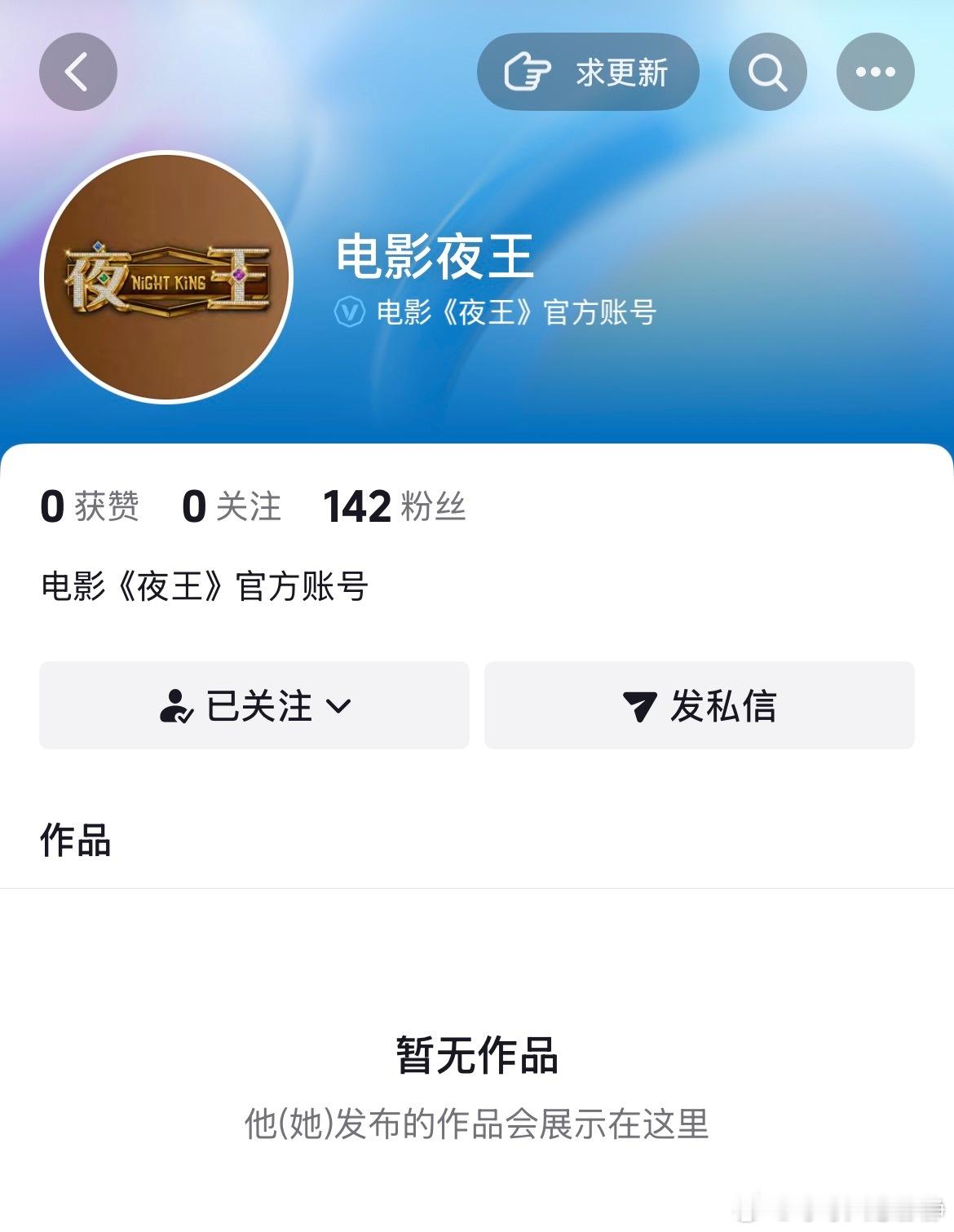954x1232 pixels.
Task: Toggle follow status via 已关注 button
Action: [253, 706]
